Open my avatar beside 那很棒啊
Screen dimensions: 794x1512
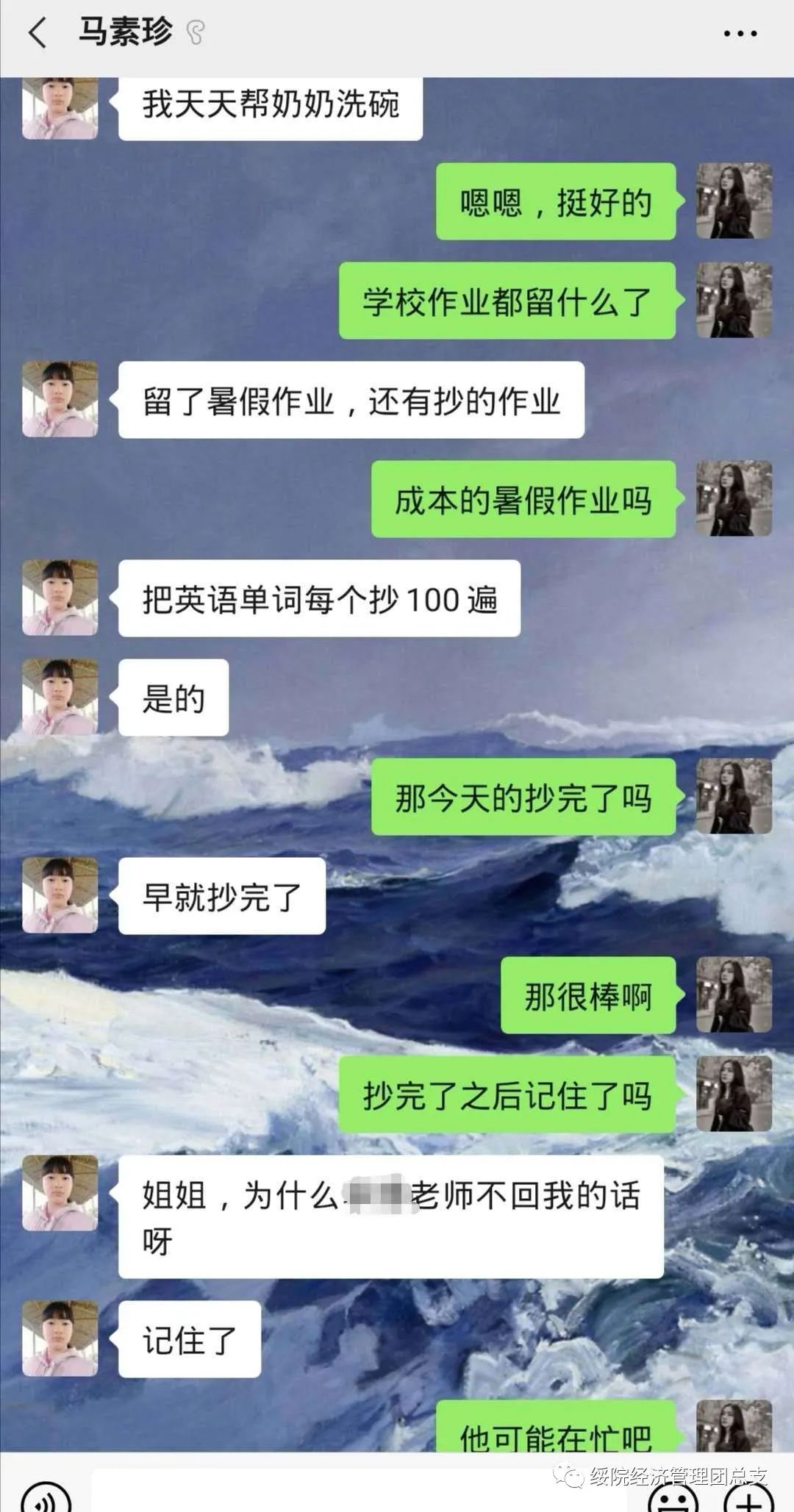click(734, 995)
